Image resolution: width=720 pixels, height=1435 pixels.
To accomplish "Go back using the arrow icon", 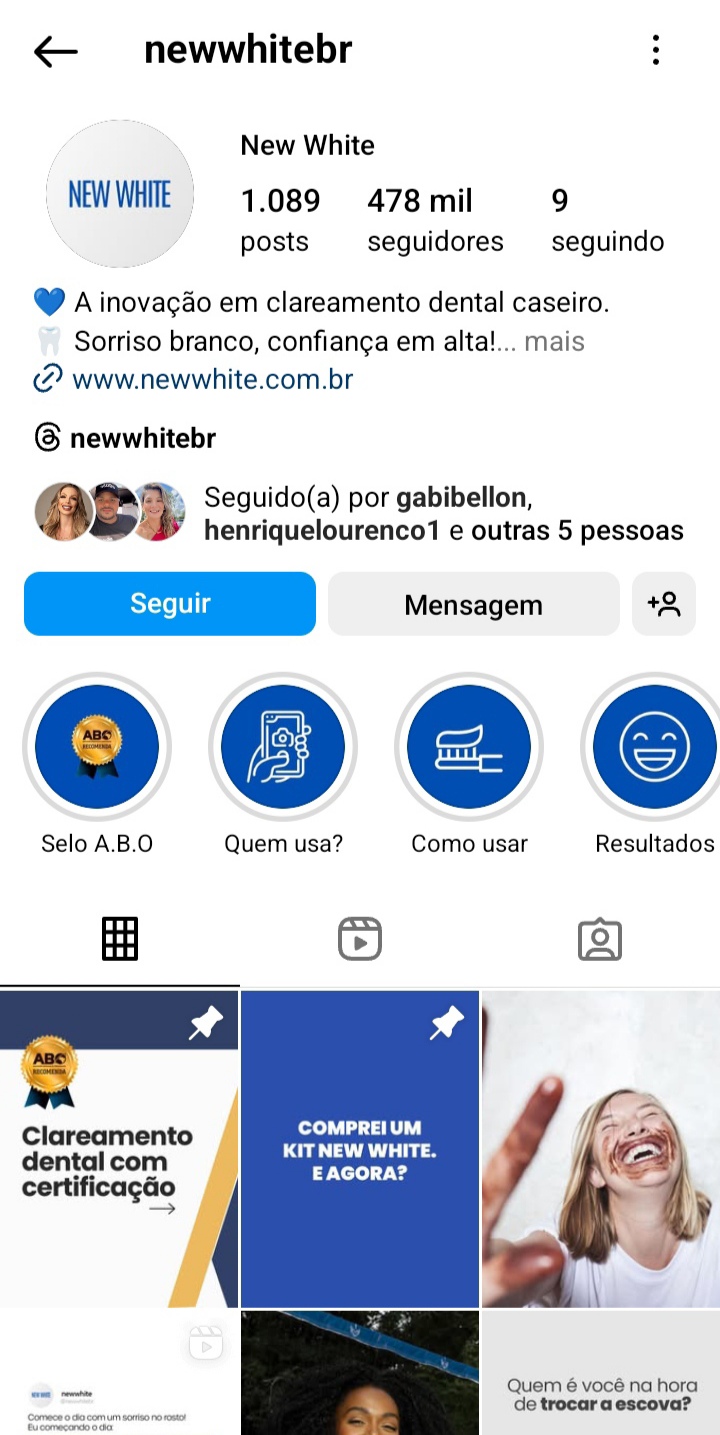I will tap(55, 51).
